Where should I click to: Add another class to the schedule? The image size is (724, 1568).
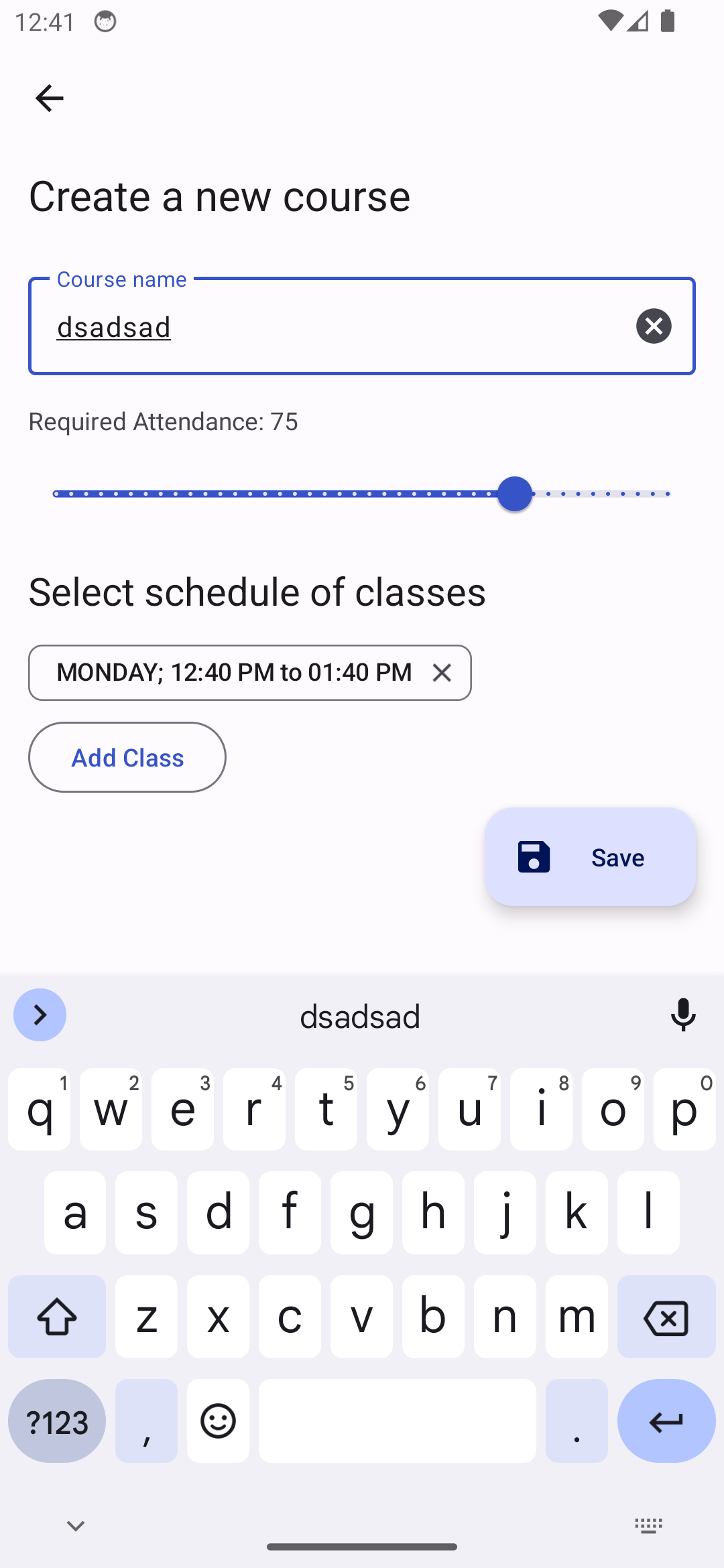tap(127, 757)
